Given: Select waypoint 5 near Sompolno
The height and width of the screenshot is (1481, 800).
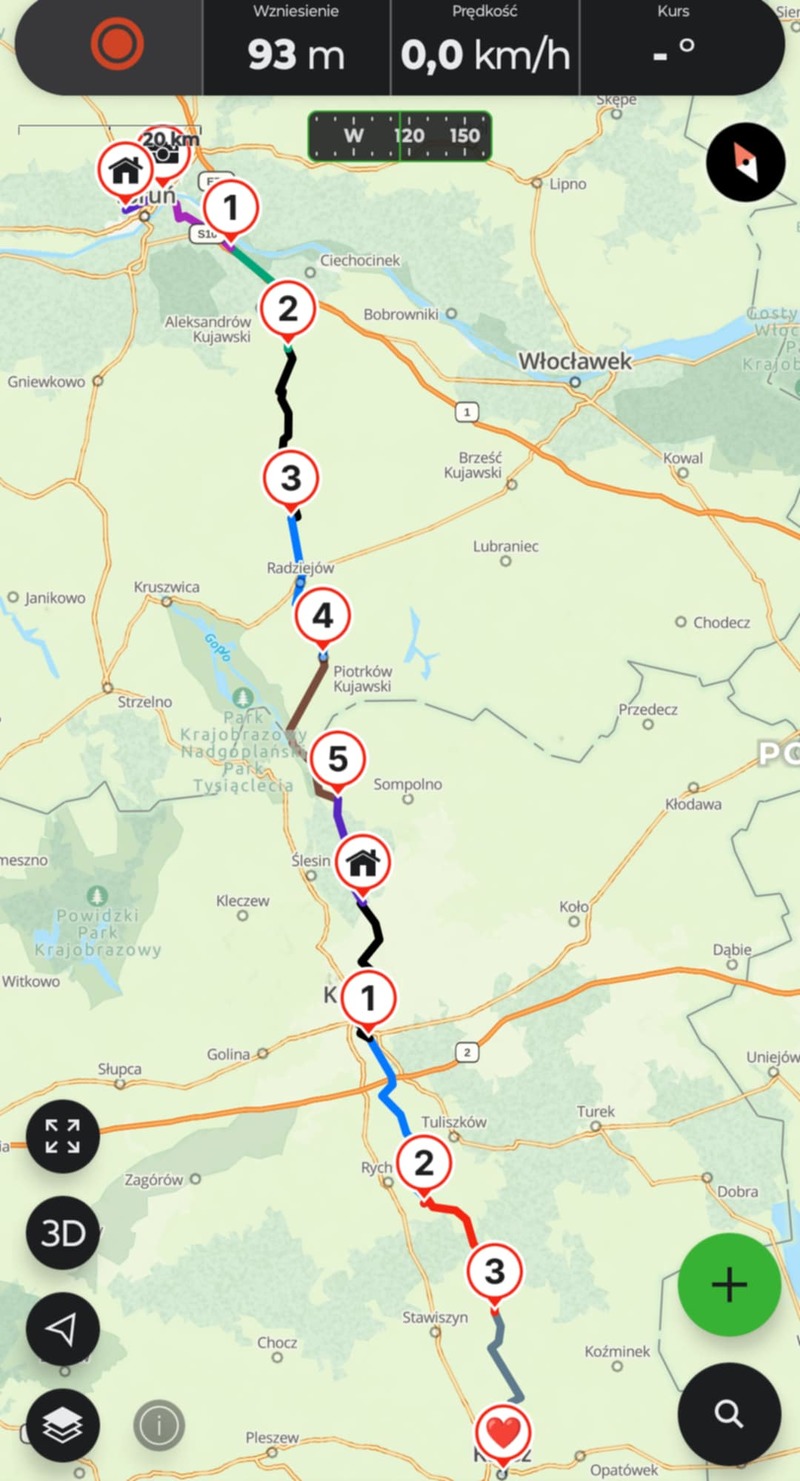Looking at the screenshot, I should point(338,759).
